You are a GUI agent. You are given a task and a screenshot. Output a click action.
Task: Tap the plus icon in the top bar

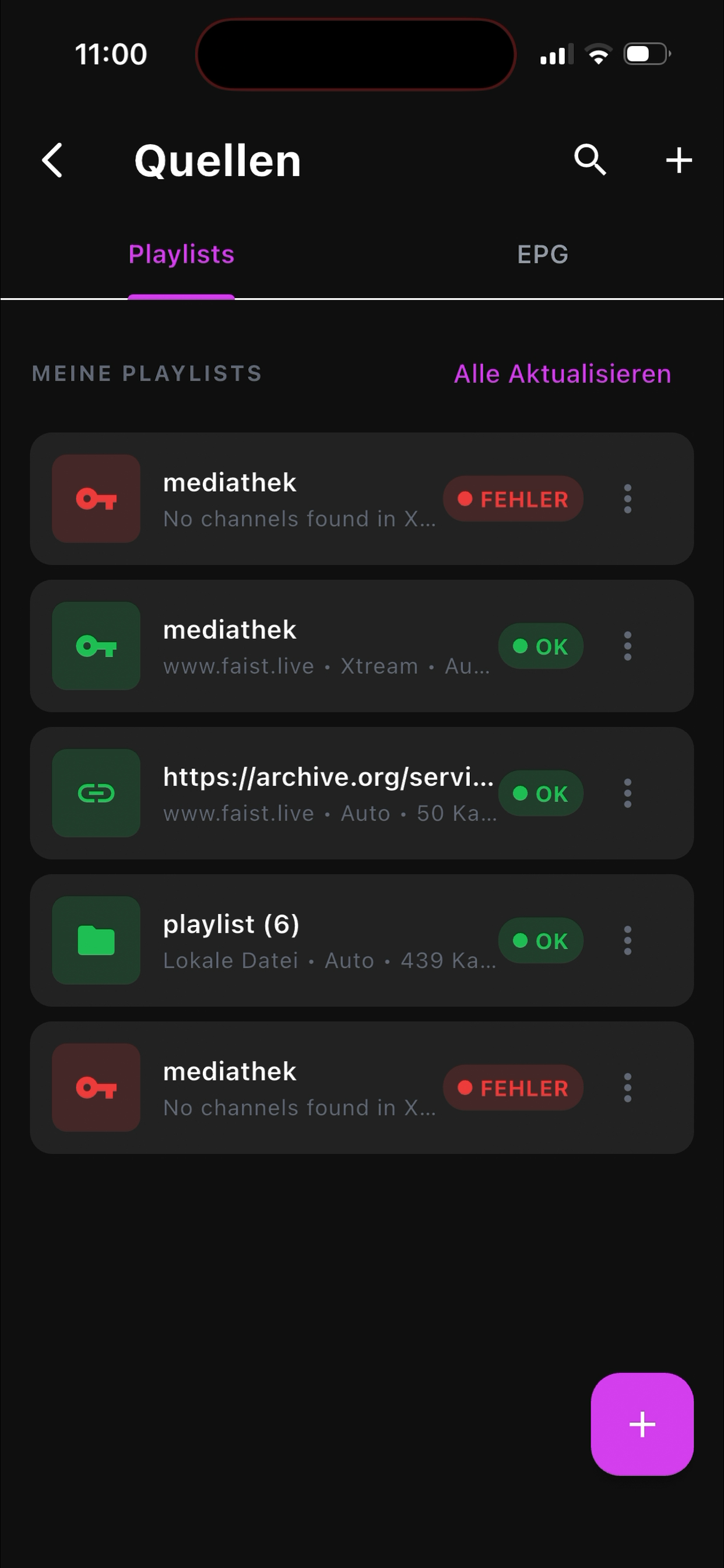pos(679,160)
